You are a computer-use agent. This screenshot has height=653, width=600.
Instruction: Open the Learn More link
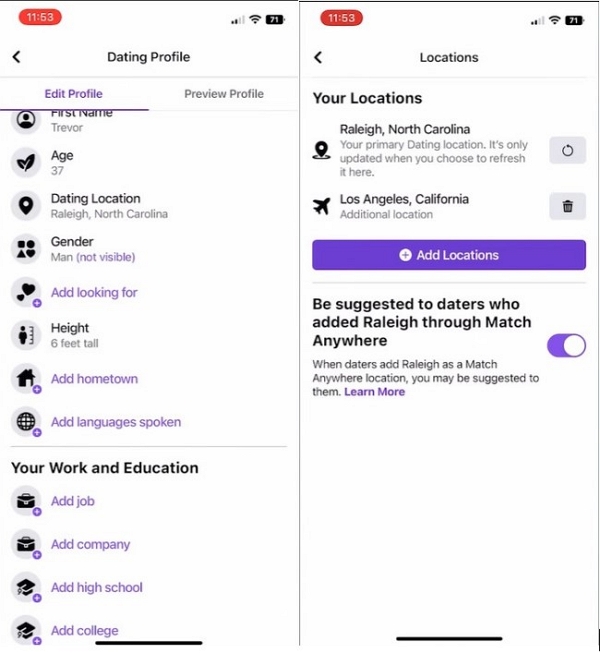coord(374,392)
